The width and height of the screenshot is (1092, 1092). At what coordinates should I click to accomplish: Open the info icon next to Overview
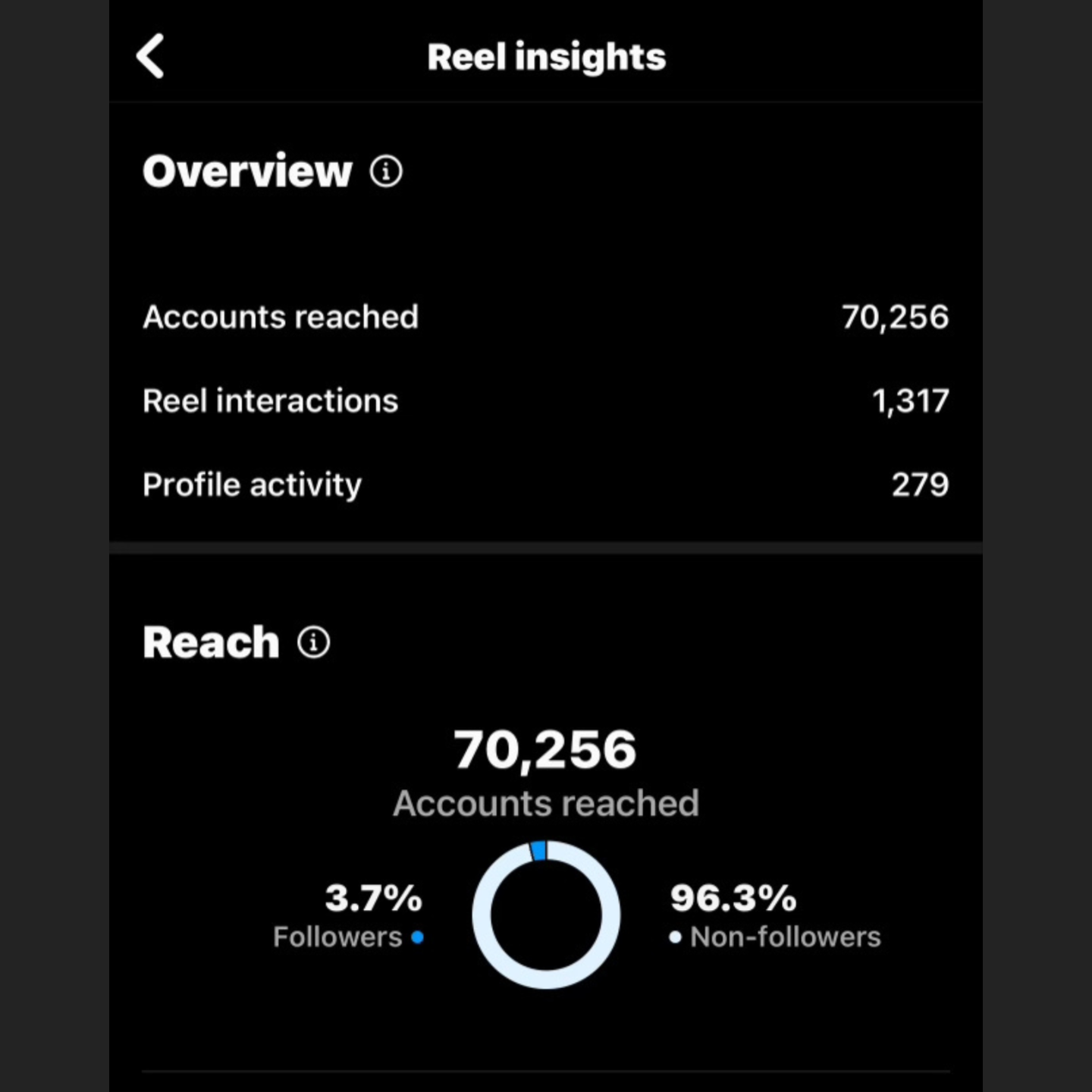tap(386, 171)
